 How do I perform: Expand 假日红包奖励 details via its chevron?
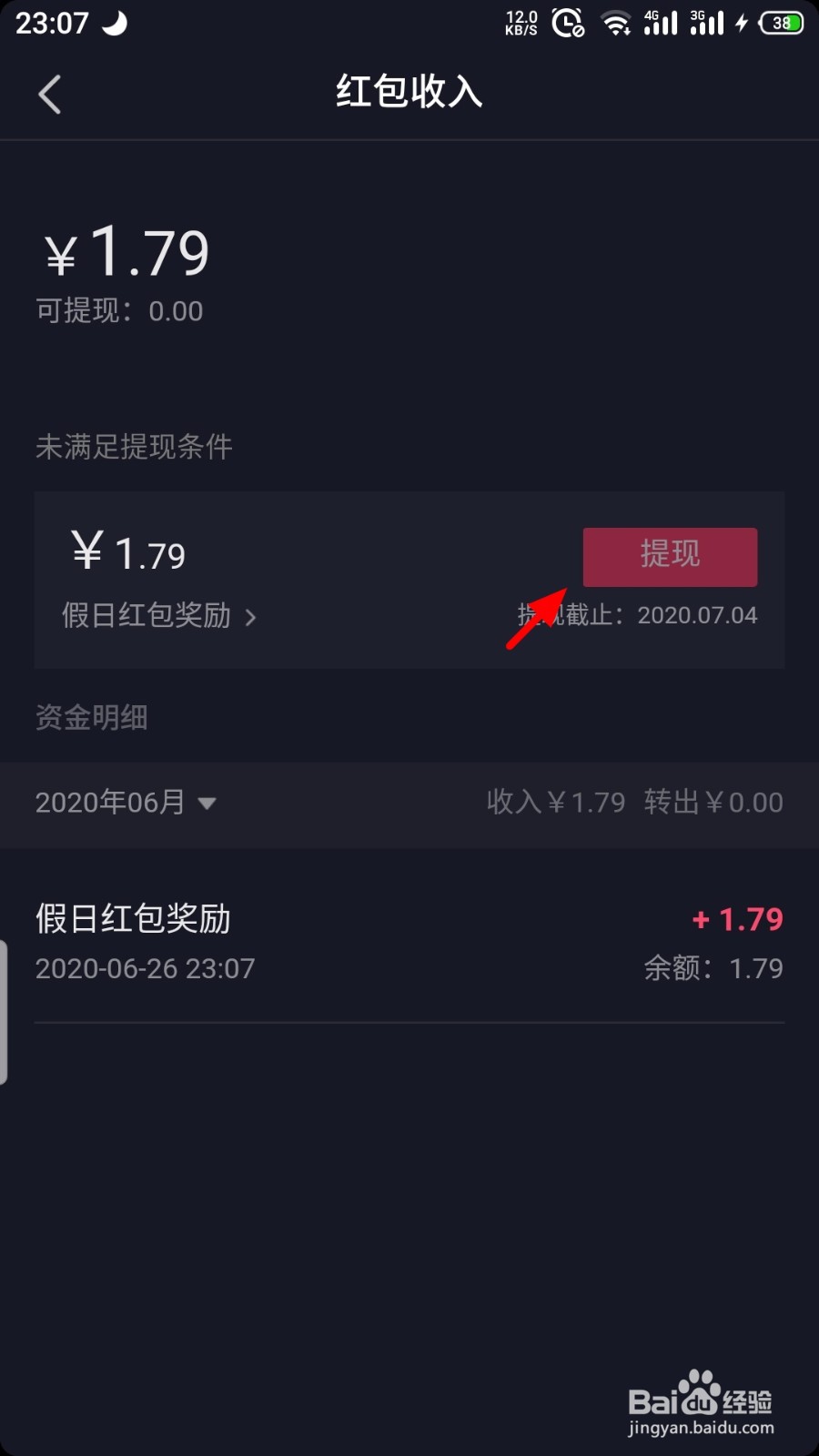252,617
